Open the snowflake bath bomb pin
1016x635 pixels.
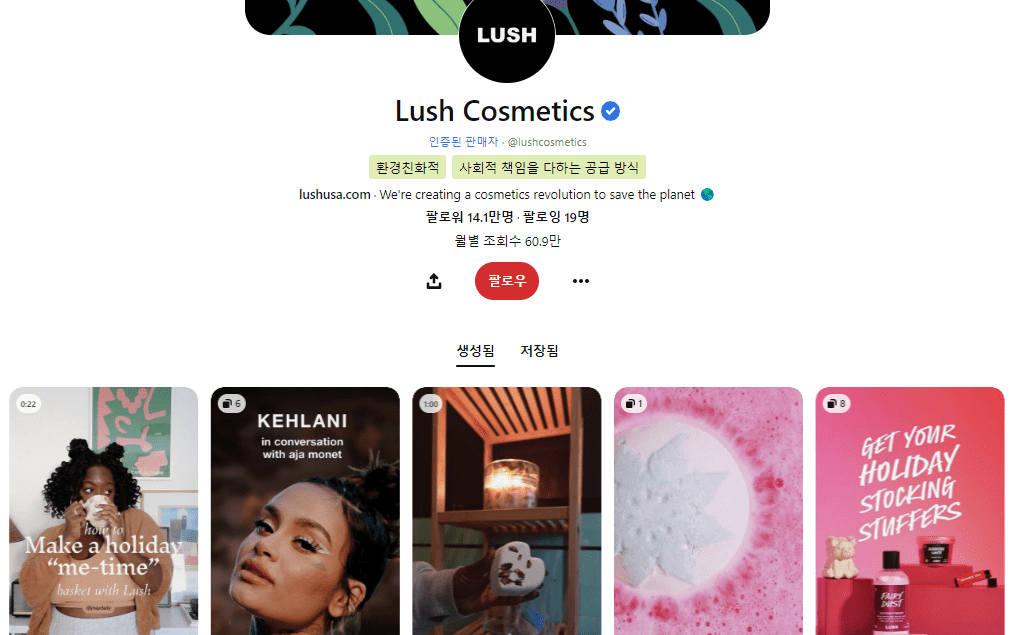708,510
